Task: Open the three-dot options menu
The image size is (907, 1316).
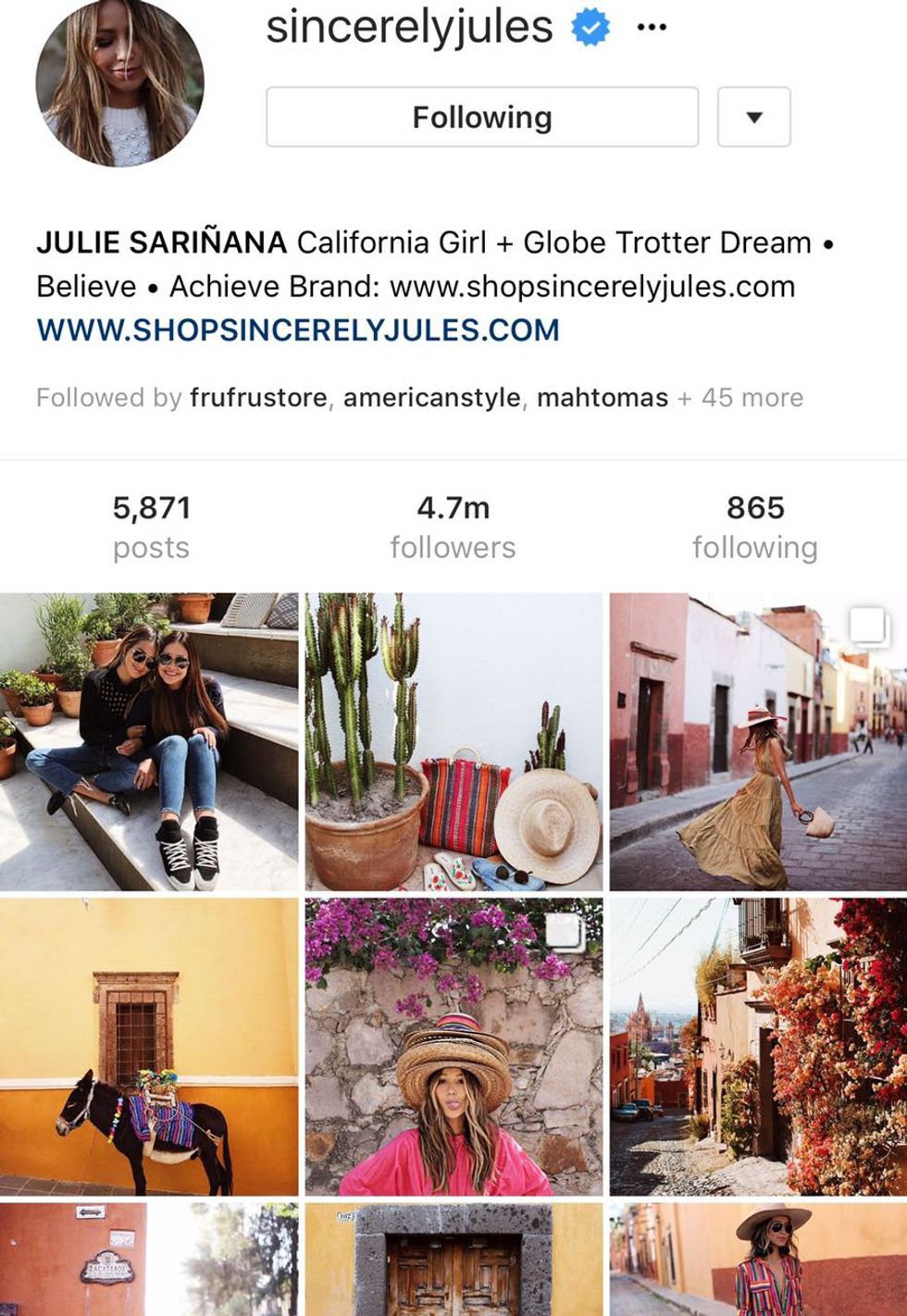Action: [652, 28]
